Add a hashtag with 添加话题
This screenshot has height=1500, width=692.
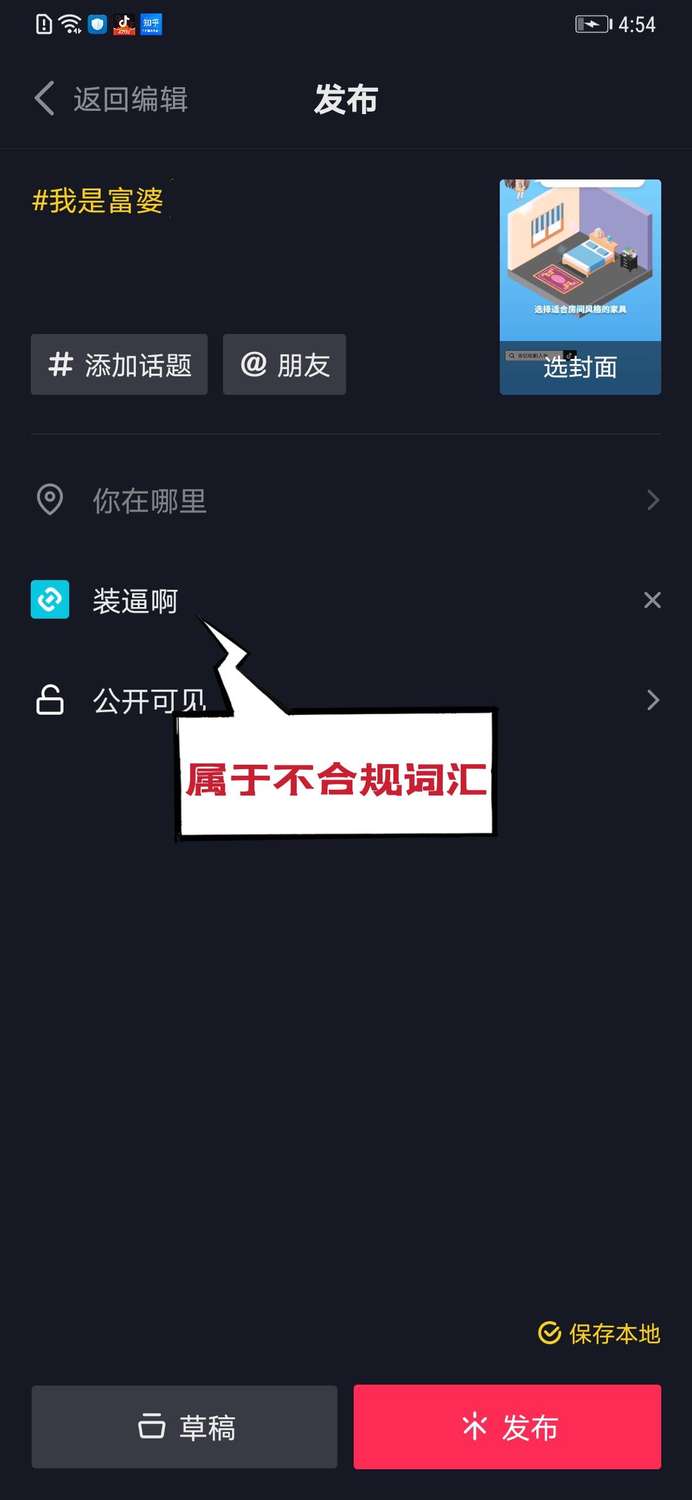pos(119,365)
